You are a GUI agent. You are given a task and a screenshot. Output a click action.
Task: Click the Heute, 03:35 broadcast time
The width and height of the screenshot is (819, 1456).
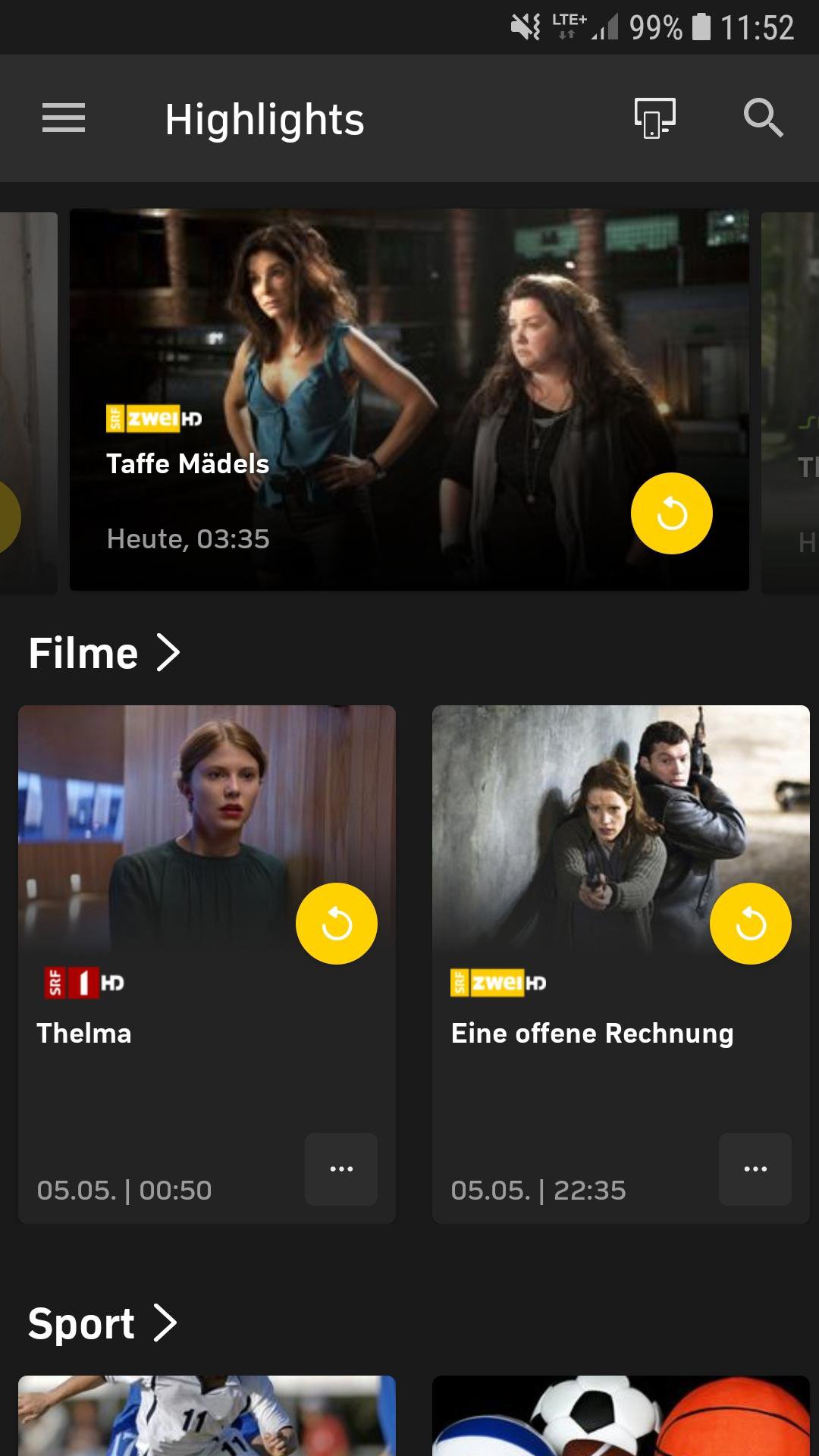187,539
